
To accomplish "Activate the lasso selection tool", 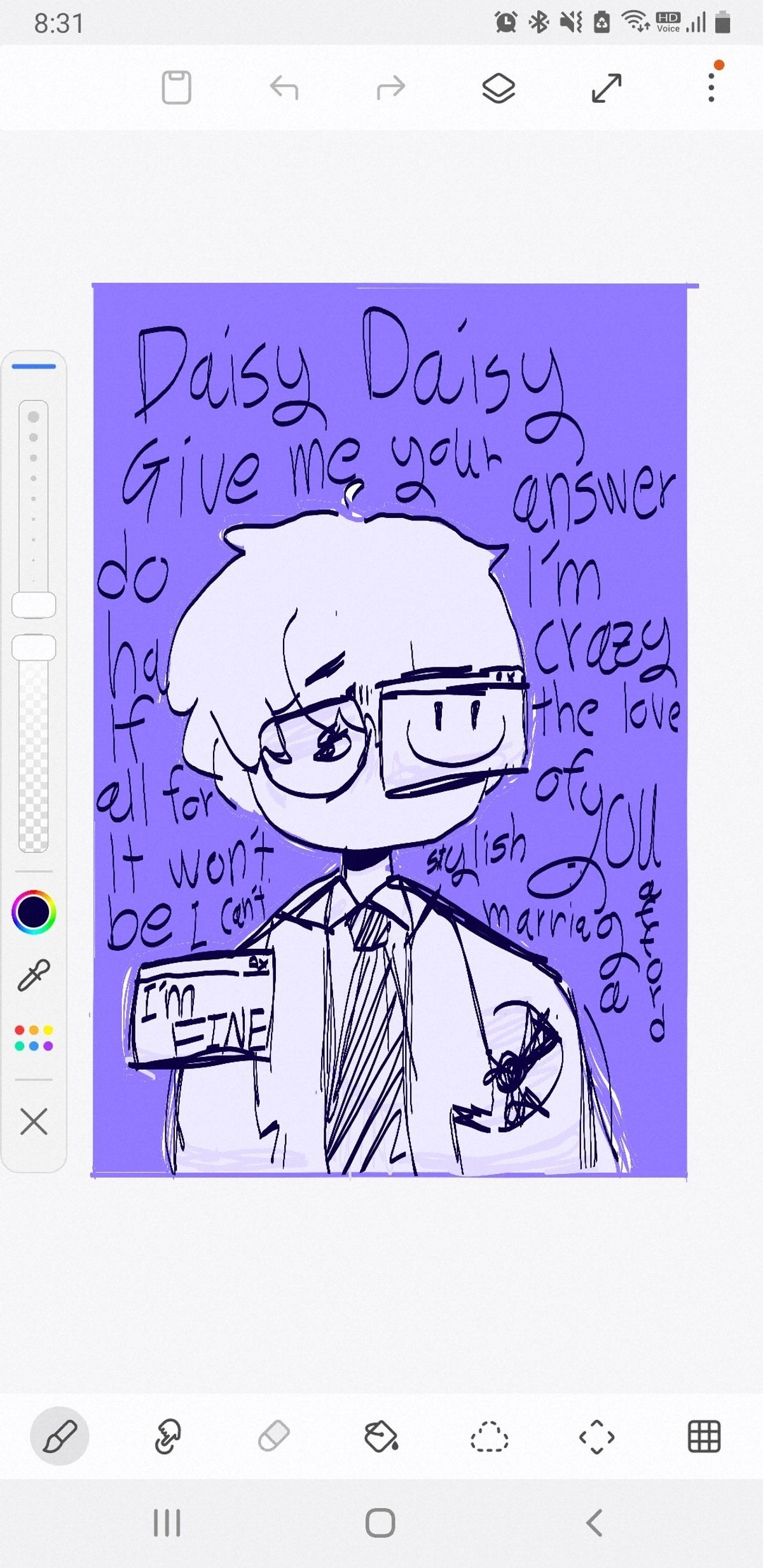I will (x=489, y=1436).
